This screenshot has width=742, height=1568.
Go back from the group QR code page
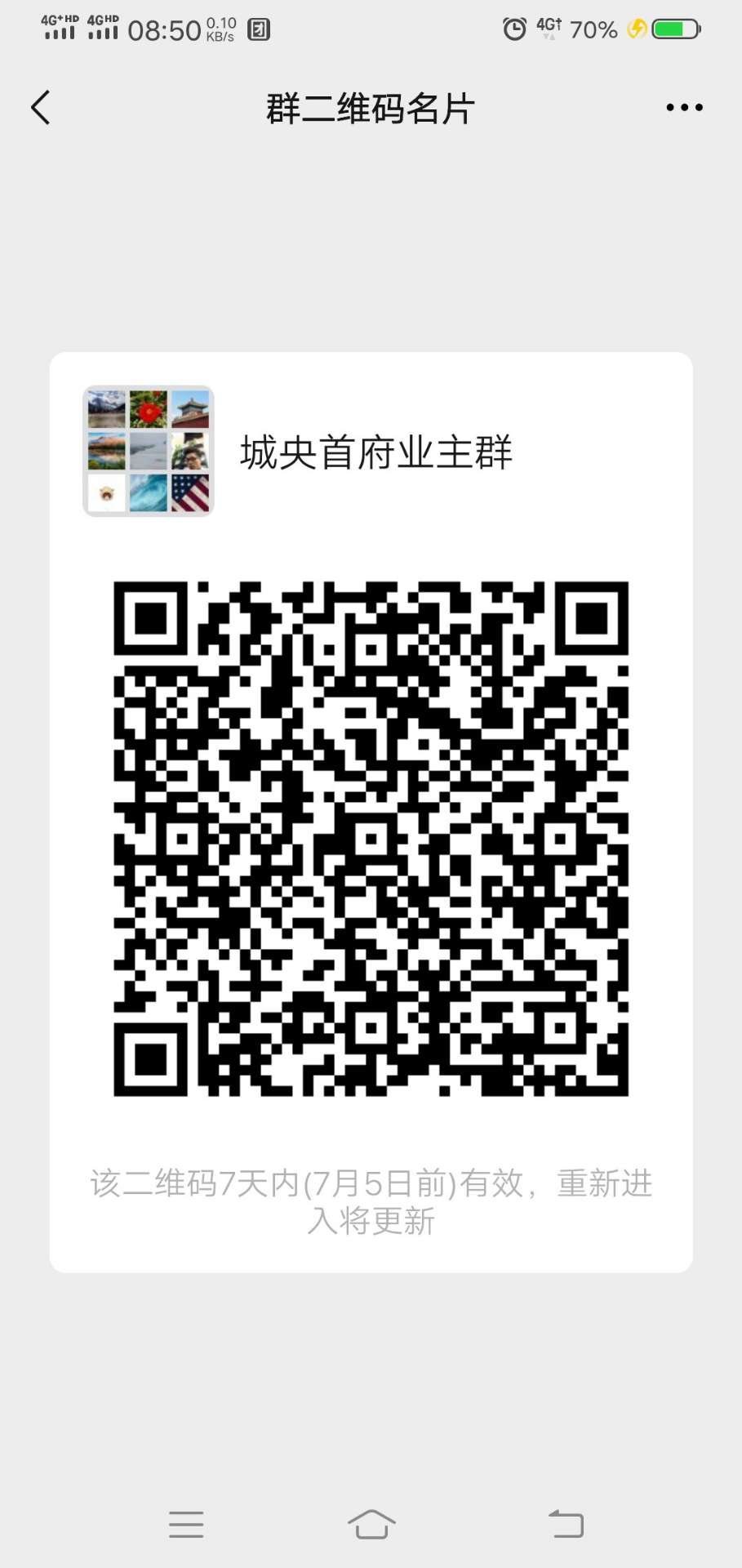pos(41,108)
